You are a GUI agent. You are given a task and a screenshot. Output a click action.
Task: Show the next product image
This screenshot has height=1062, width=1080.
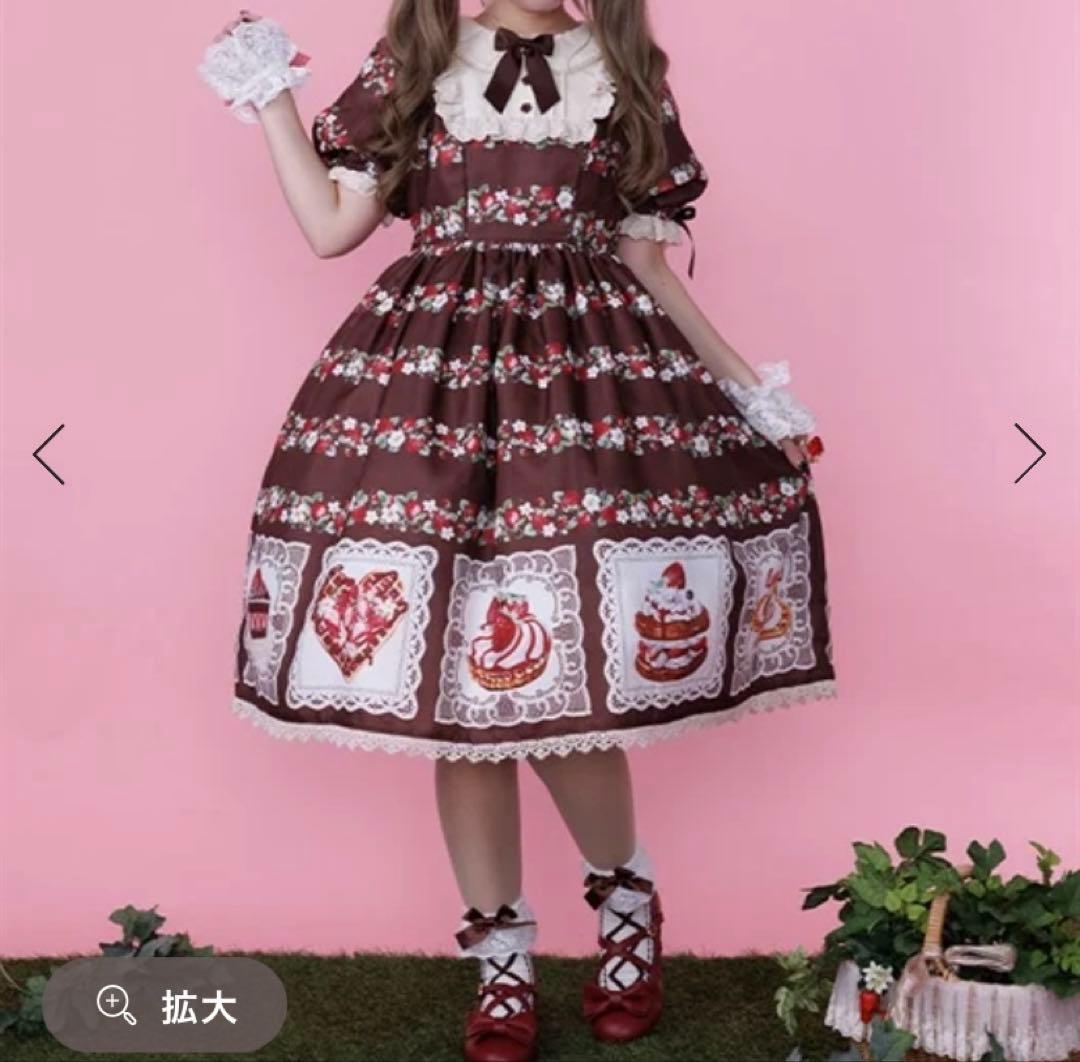pyautogui.click(x=1030, y=453)
